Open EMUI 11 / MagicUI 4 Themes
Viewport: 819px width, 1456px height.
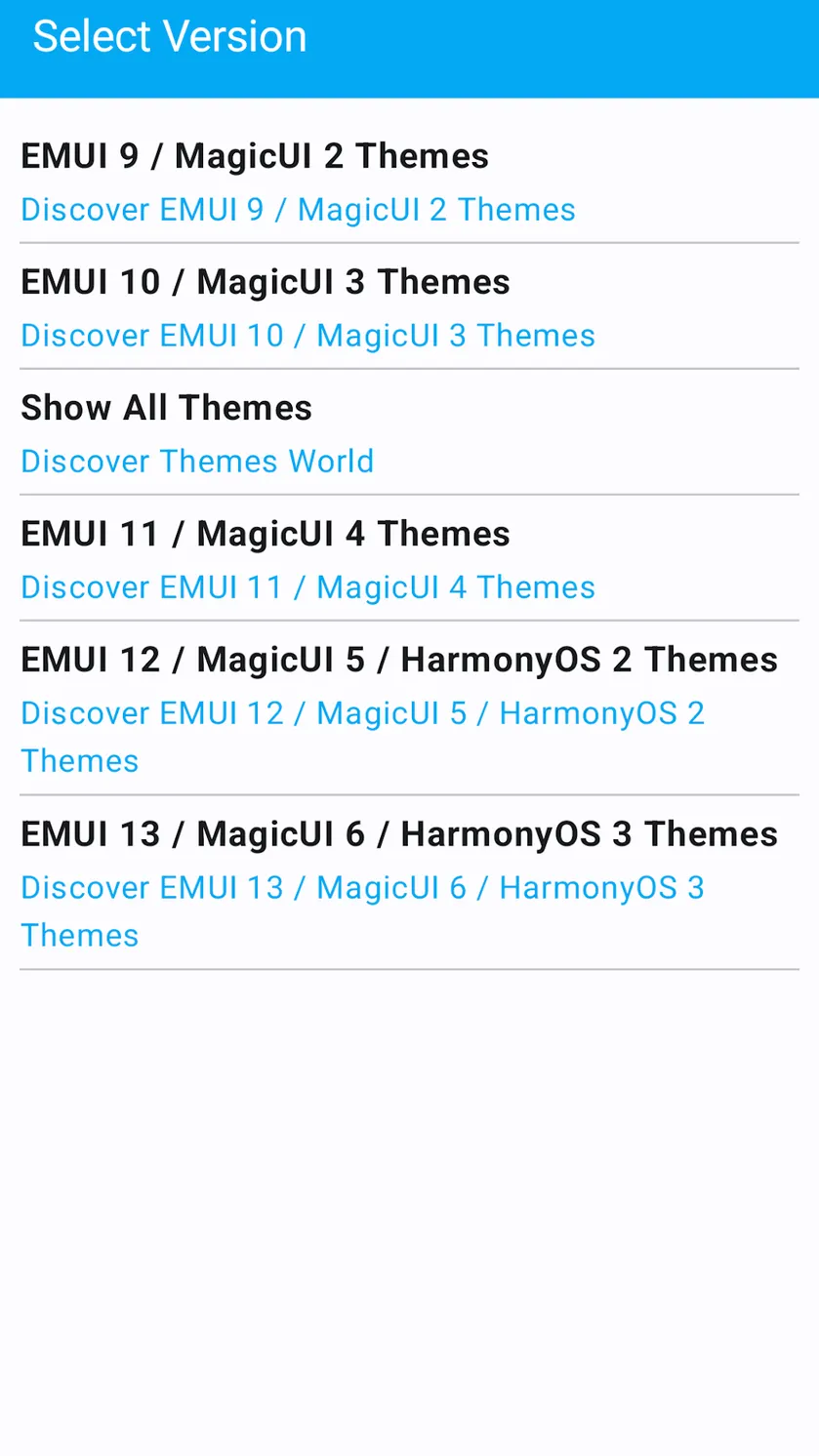(409, 558)
